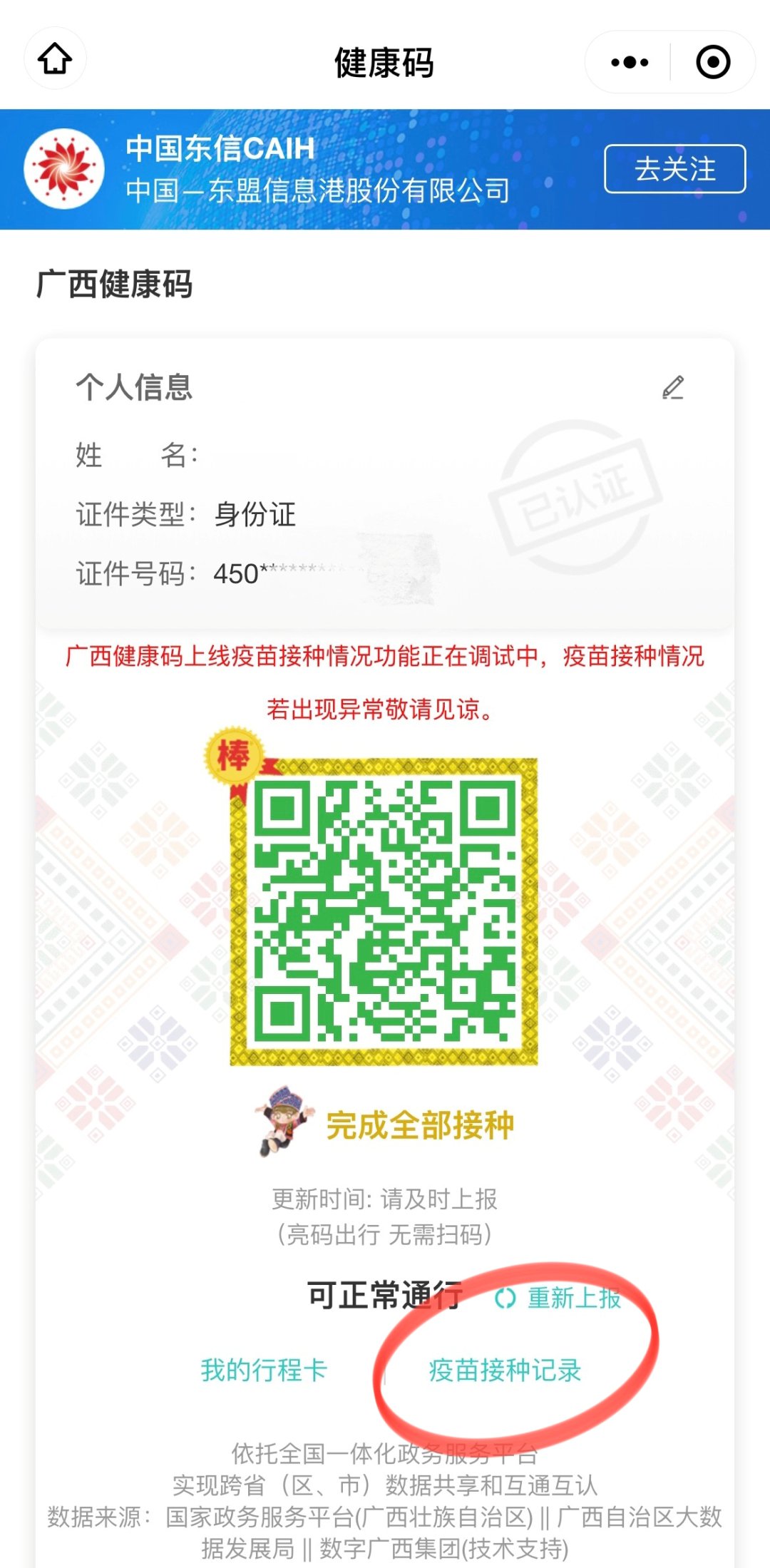Image resolution: width=770 pixels, height=1568 pixels.
Task: Tap 重新上报 to report again
Action: [559, 1298]
